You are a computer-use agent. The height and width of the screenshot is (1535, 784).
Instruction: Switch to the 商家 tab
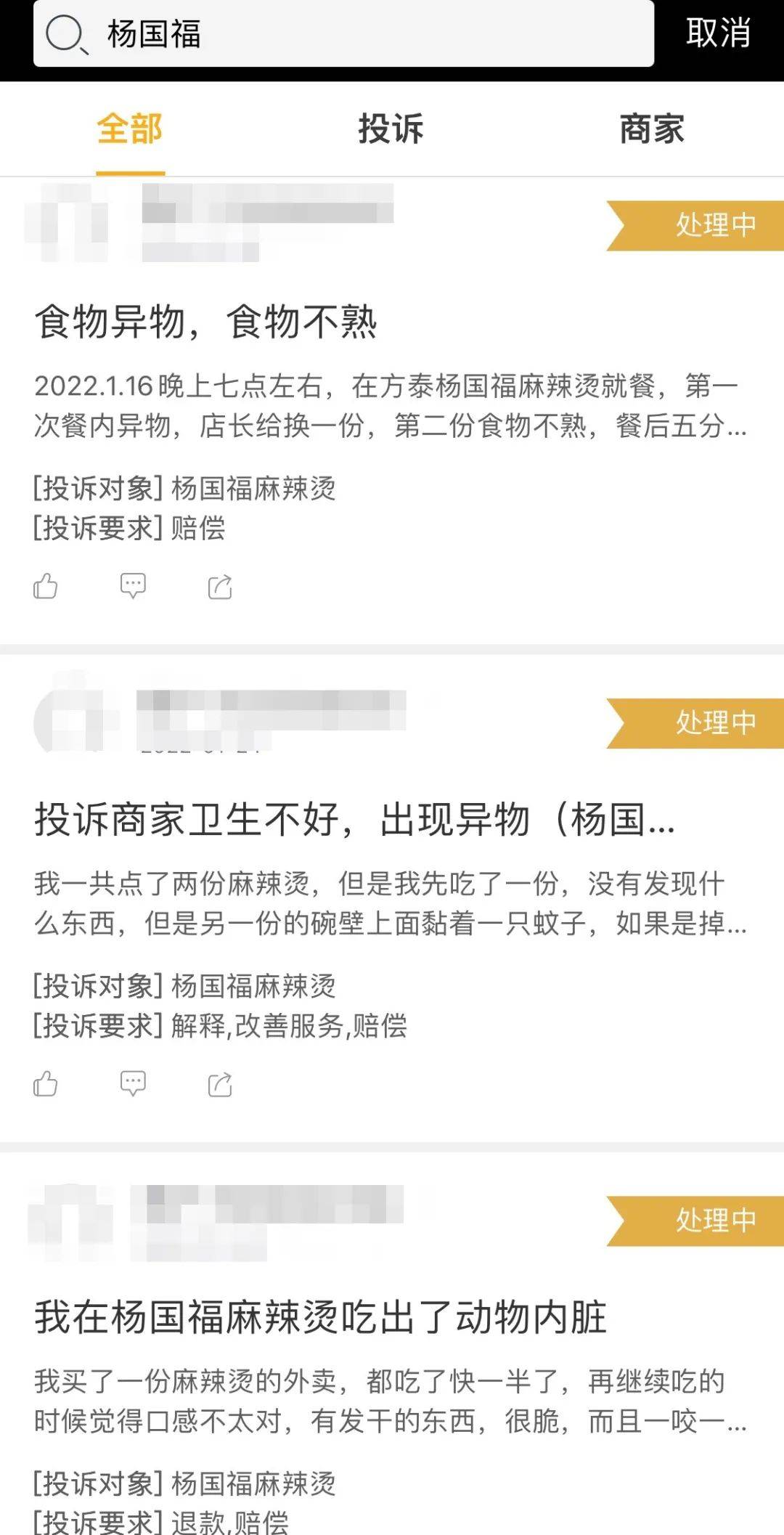tap(652, 129)
